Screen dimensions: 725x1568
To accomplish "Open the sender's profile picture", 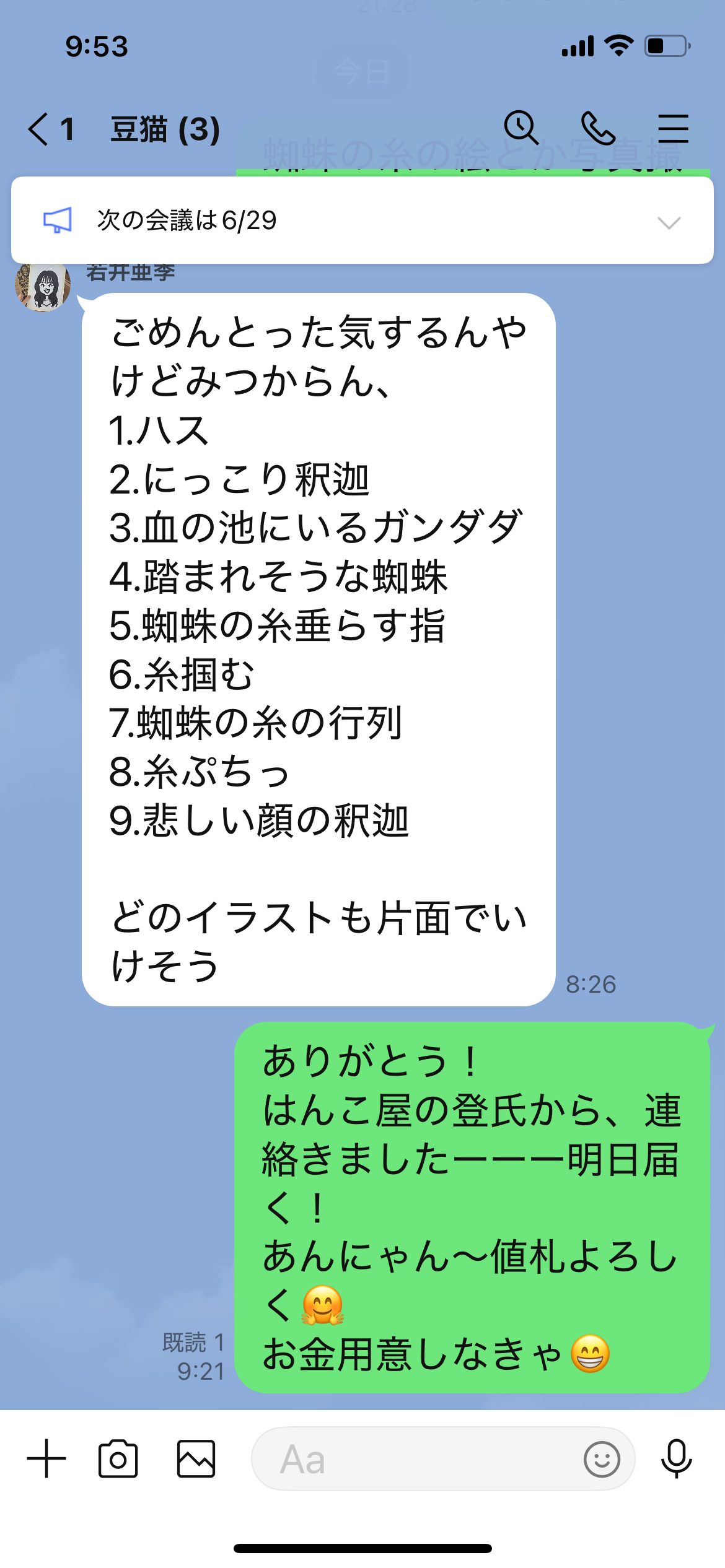I will 43,287.
